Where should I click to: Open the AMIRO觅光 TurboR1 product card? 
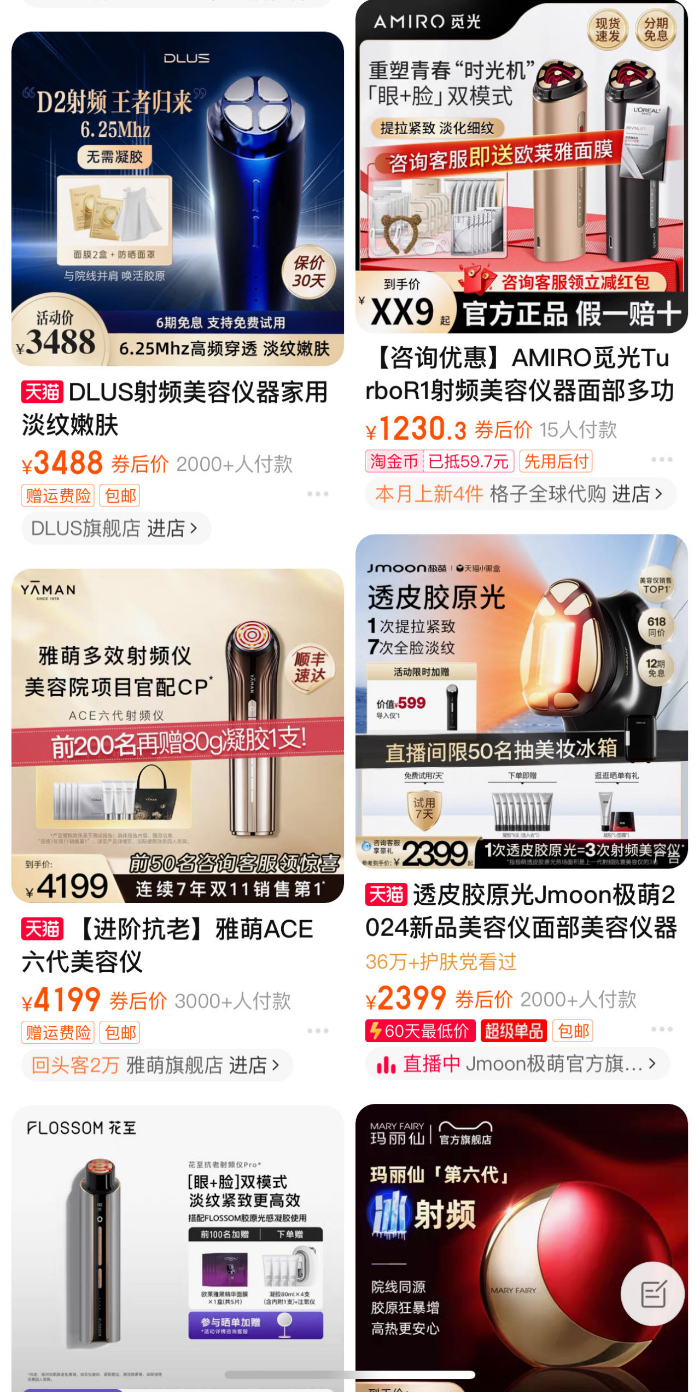[521, 170]
